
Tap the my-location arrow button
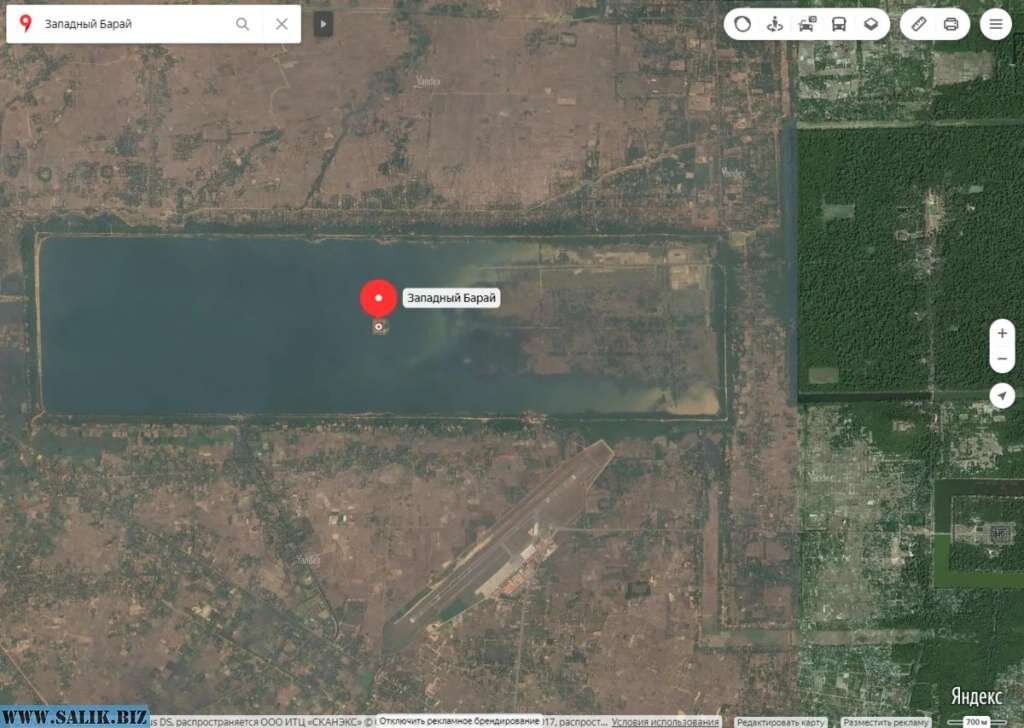click(1002, 396)
